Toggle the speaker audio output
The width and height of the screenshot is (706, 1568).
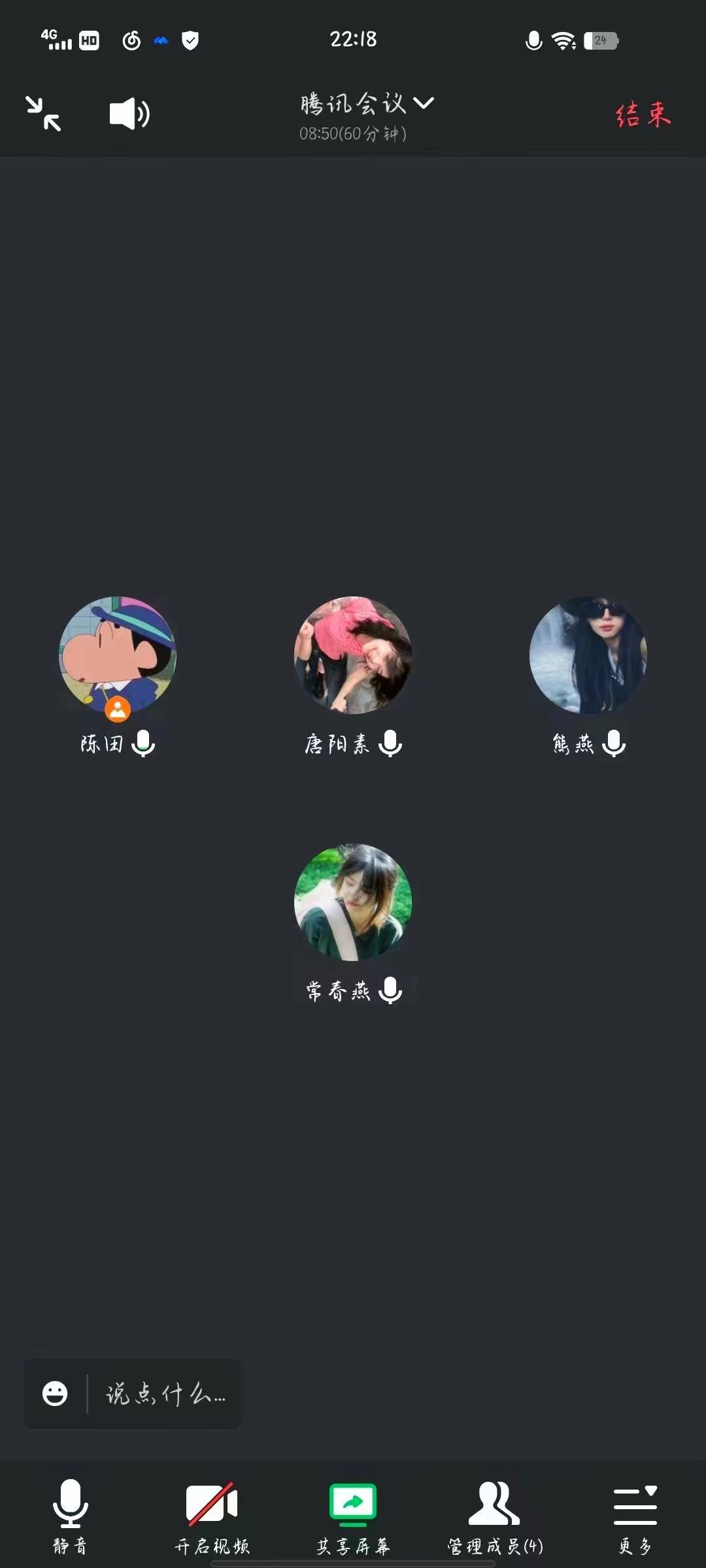pos(129,114)
